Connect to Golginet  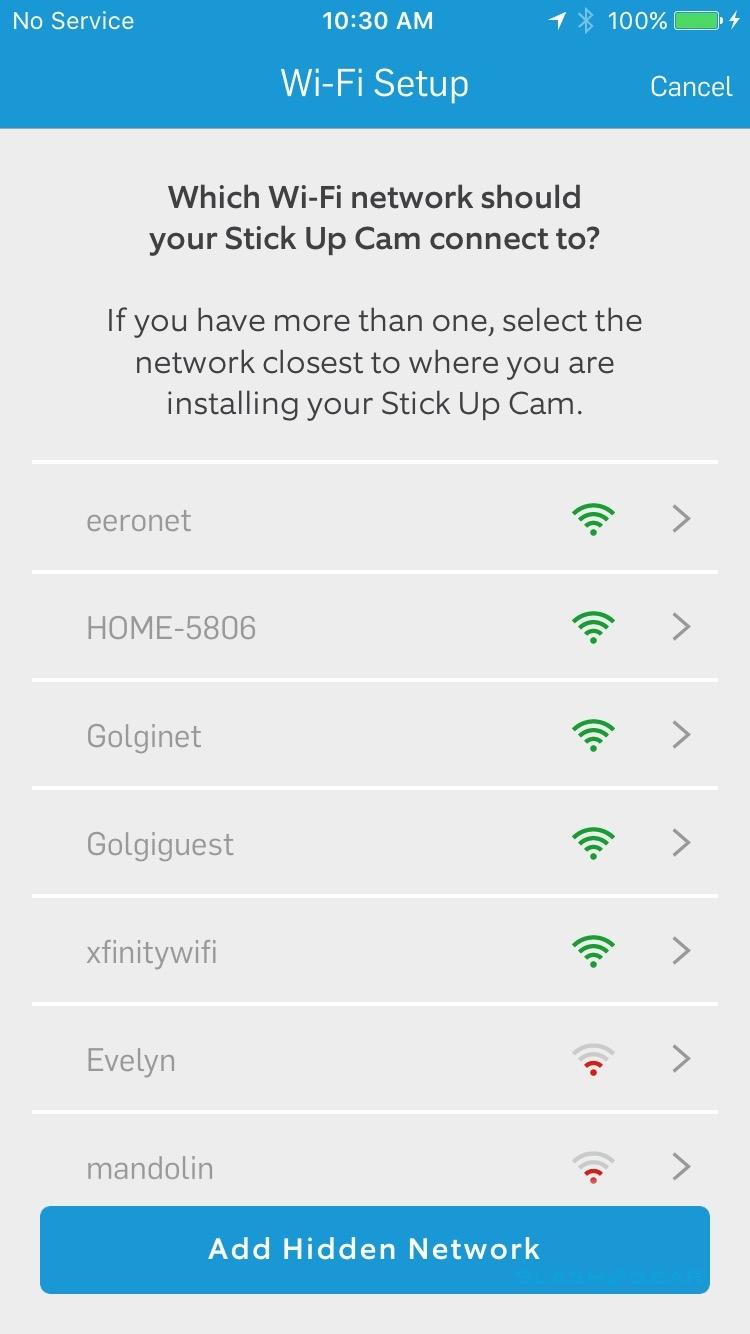tap(374, 735)
